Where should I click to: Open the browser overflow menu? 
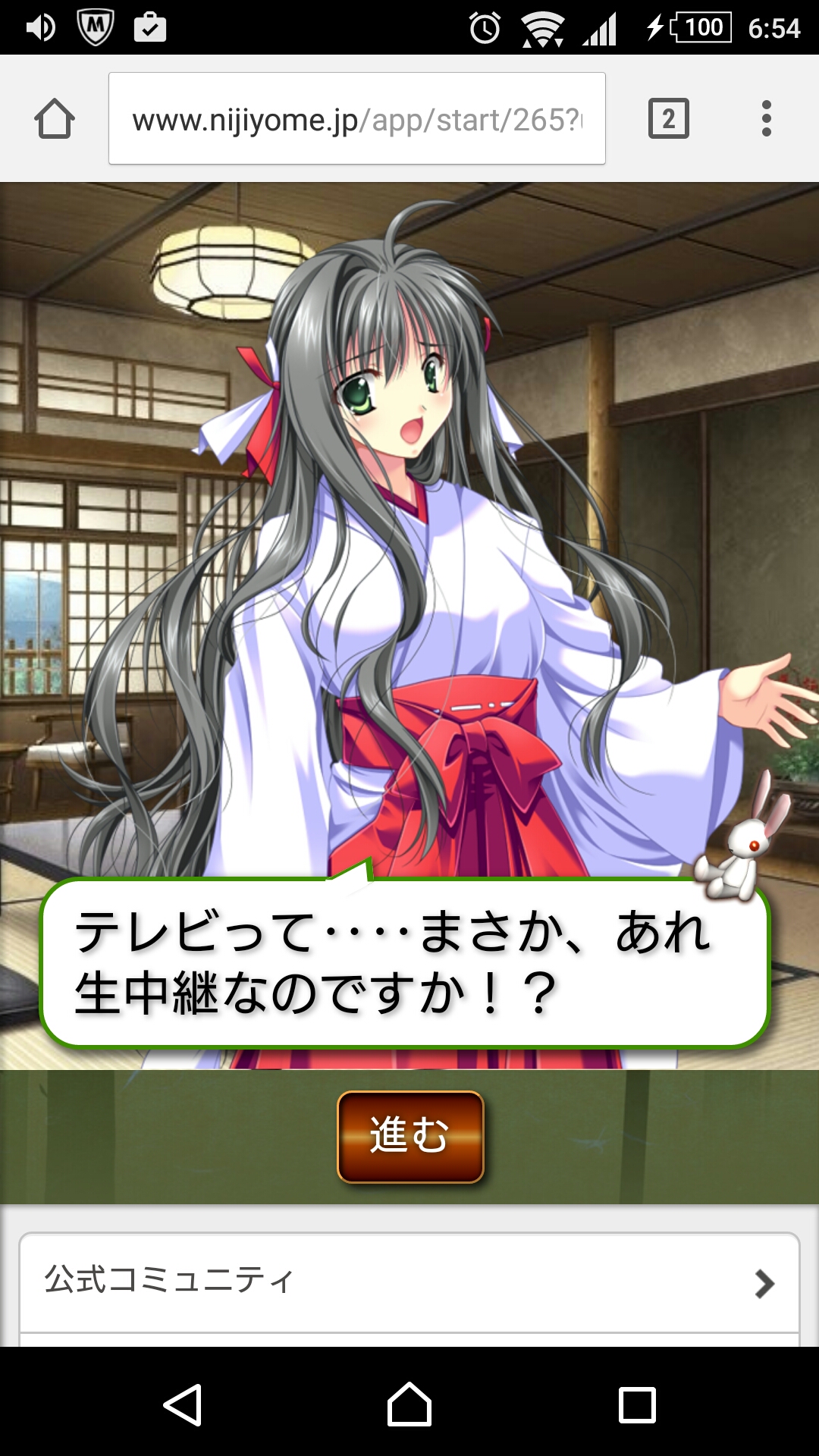coord(766,119)
